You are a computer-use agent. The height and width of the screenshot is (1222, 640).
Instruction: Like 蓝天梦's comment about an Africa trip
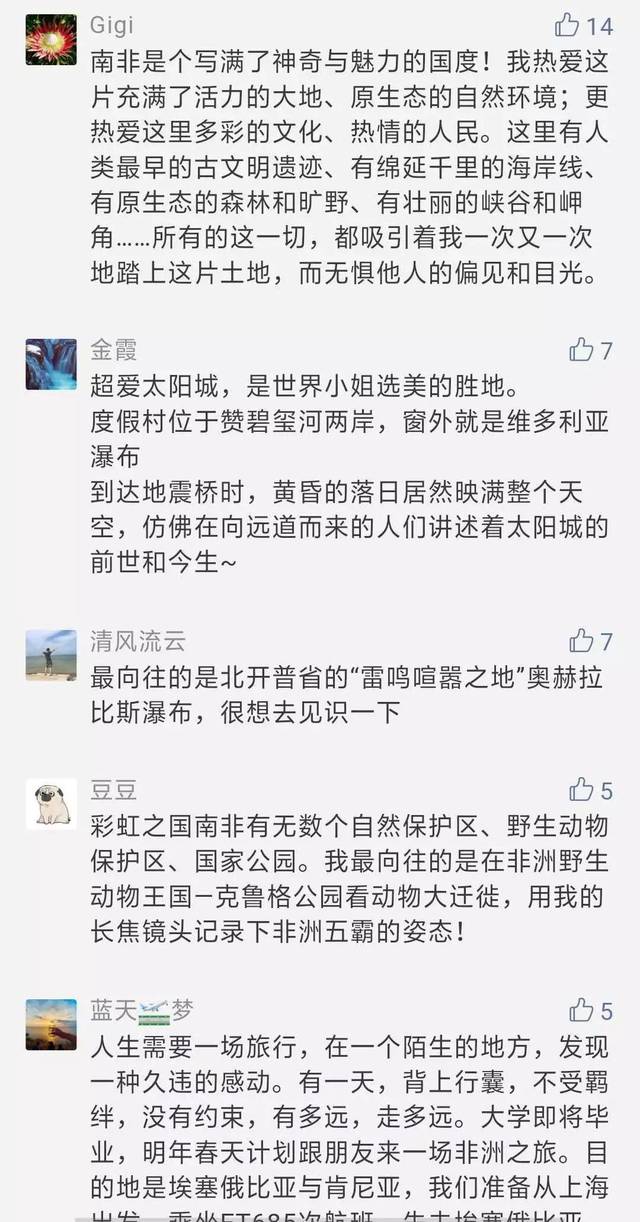coord(581,1010)
